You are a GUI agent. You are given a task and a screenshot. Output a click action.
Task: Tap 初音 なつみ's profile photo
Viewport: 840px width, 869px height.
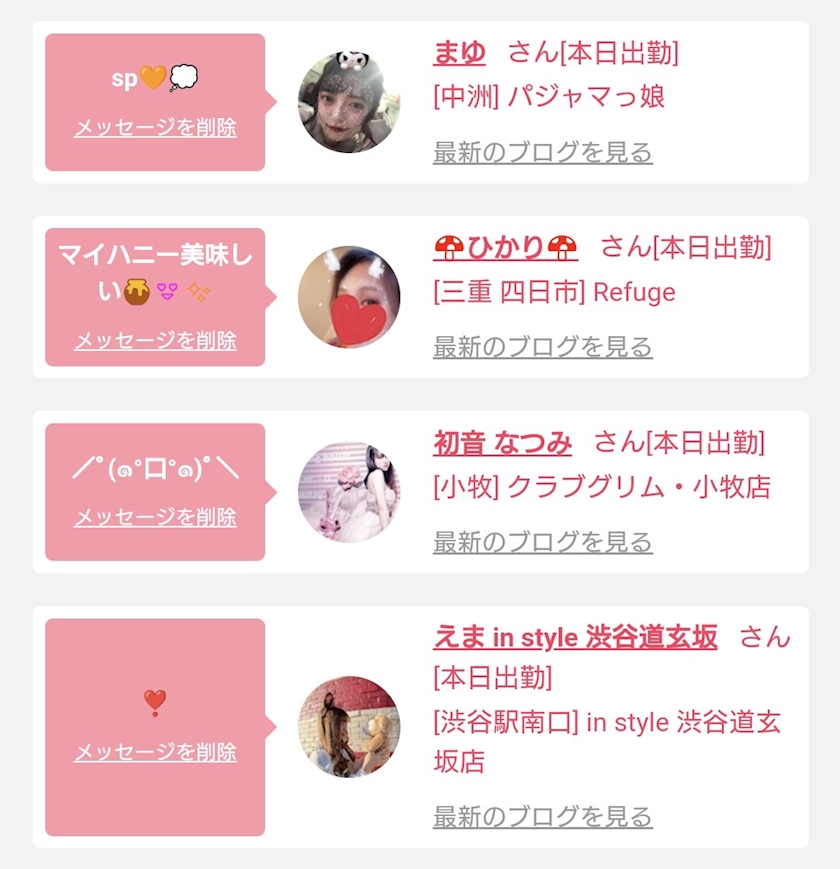click(x=348, y=492)
